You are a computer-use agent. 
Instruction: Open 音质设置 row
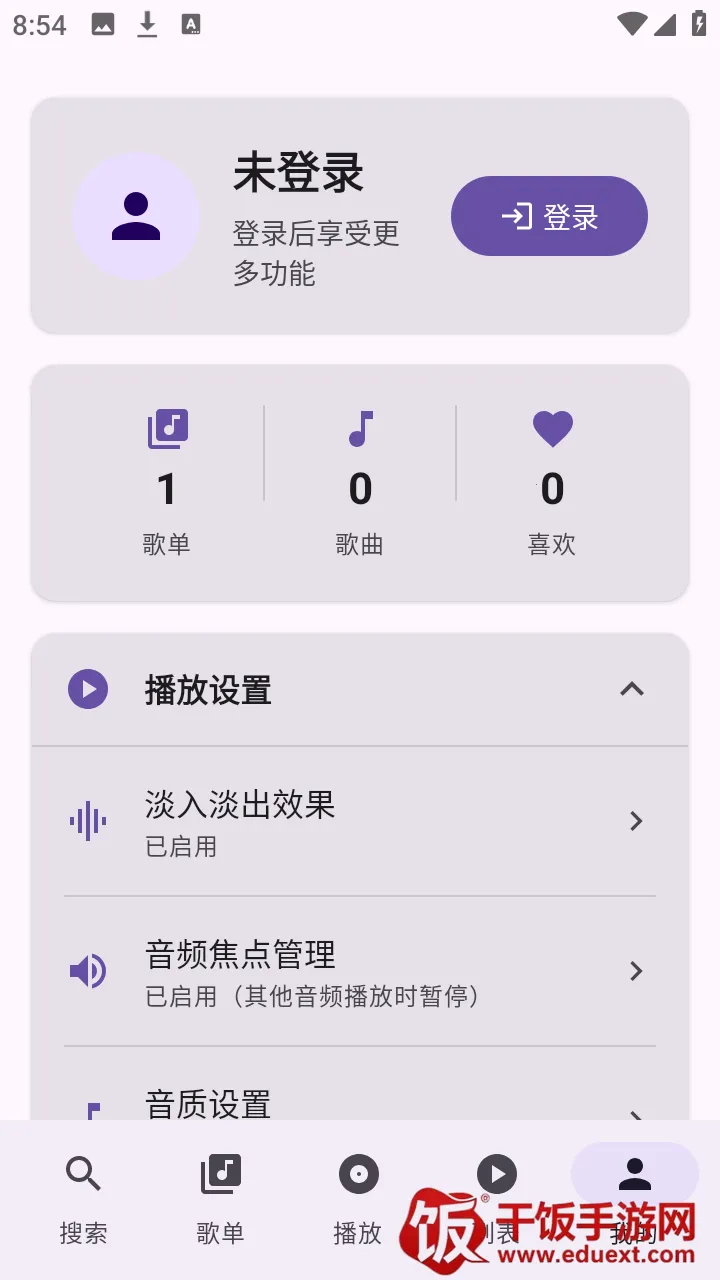360,1104
